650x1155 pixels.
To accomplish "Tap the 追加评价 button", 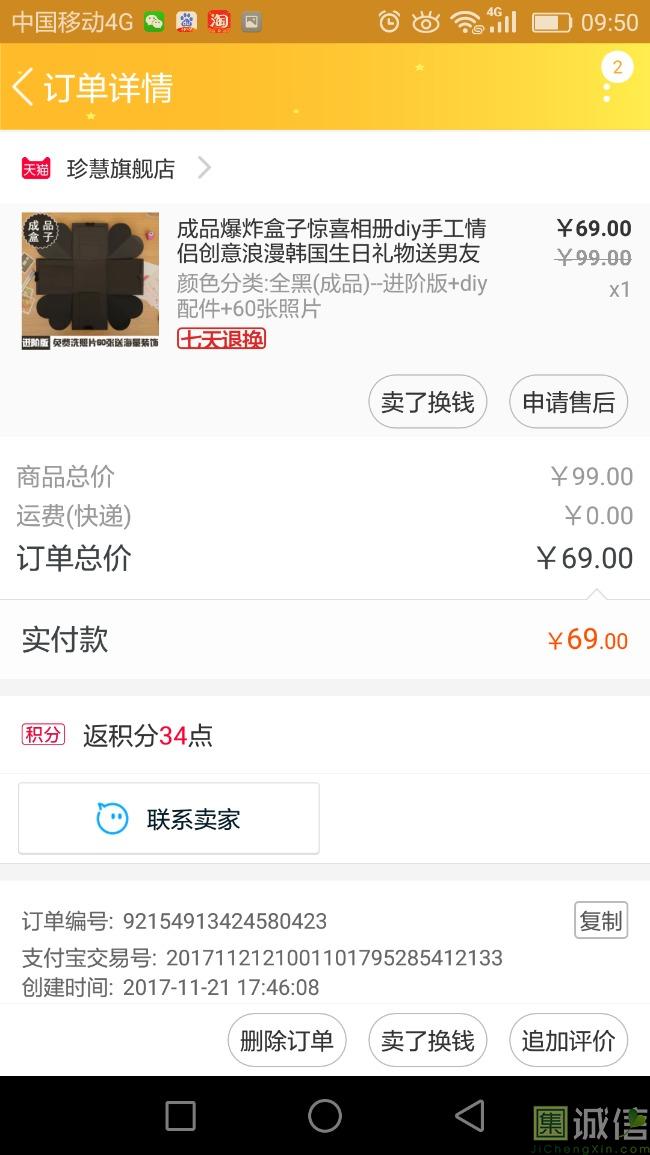I will coord(568,1040).
